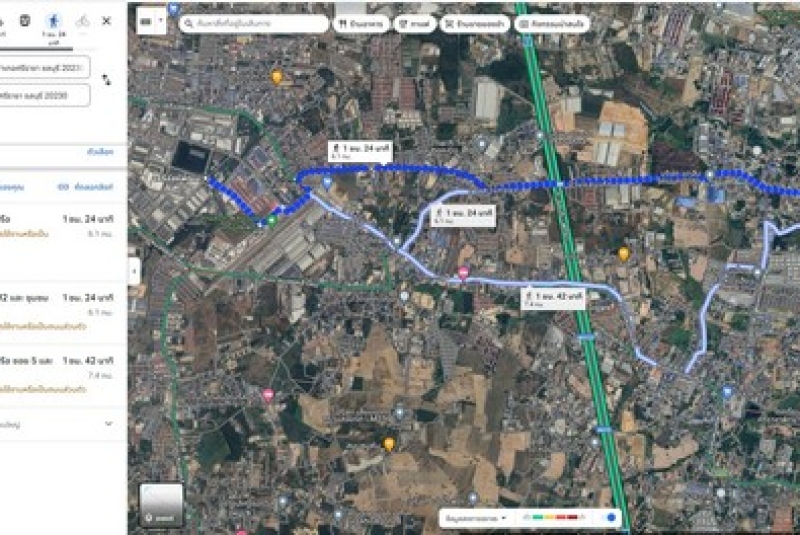Image resolution: width=800 pixels, height=535 pixels.
Task: Select the walking travel mode
Action: 53,20
